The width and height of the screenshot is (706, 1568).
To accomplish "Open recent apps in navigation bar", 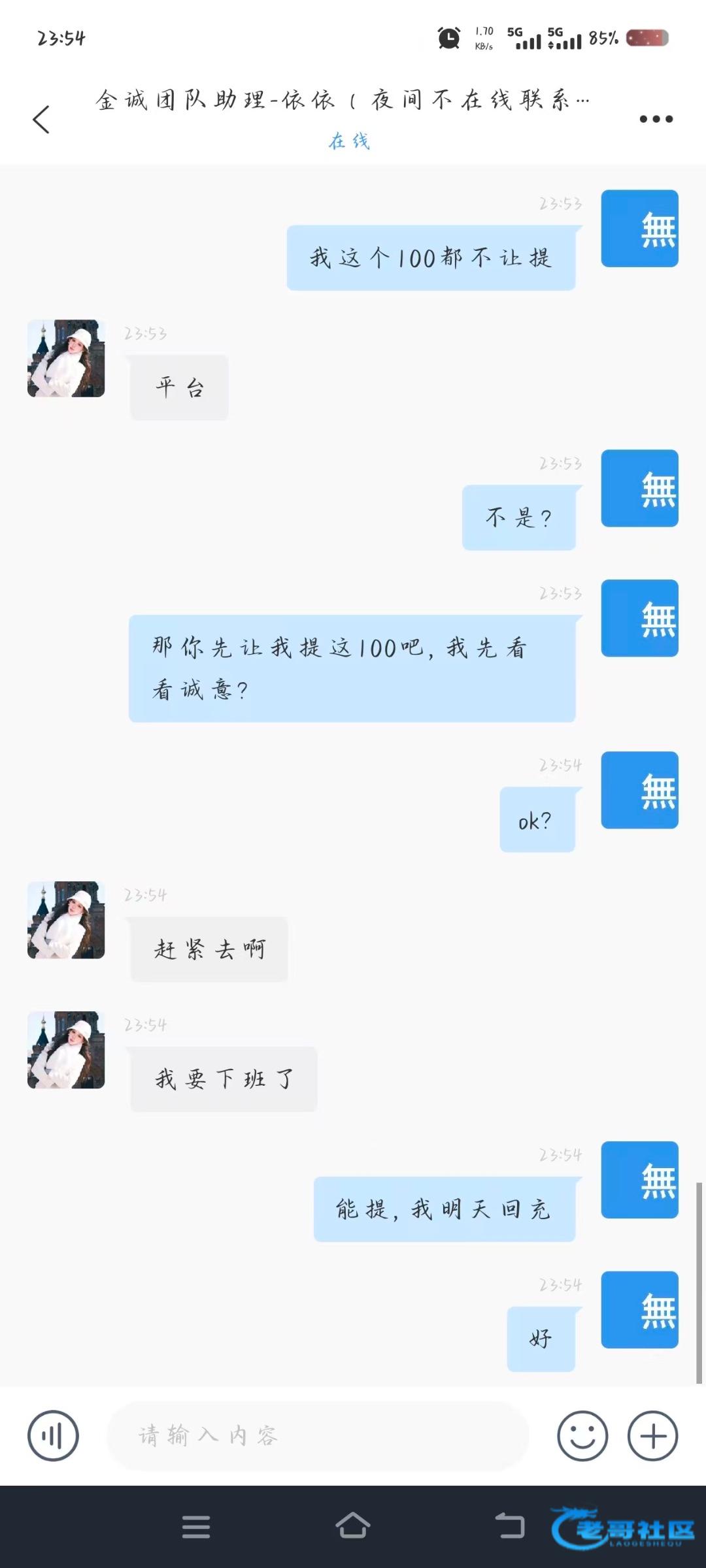I will 195,1527.
